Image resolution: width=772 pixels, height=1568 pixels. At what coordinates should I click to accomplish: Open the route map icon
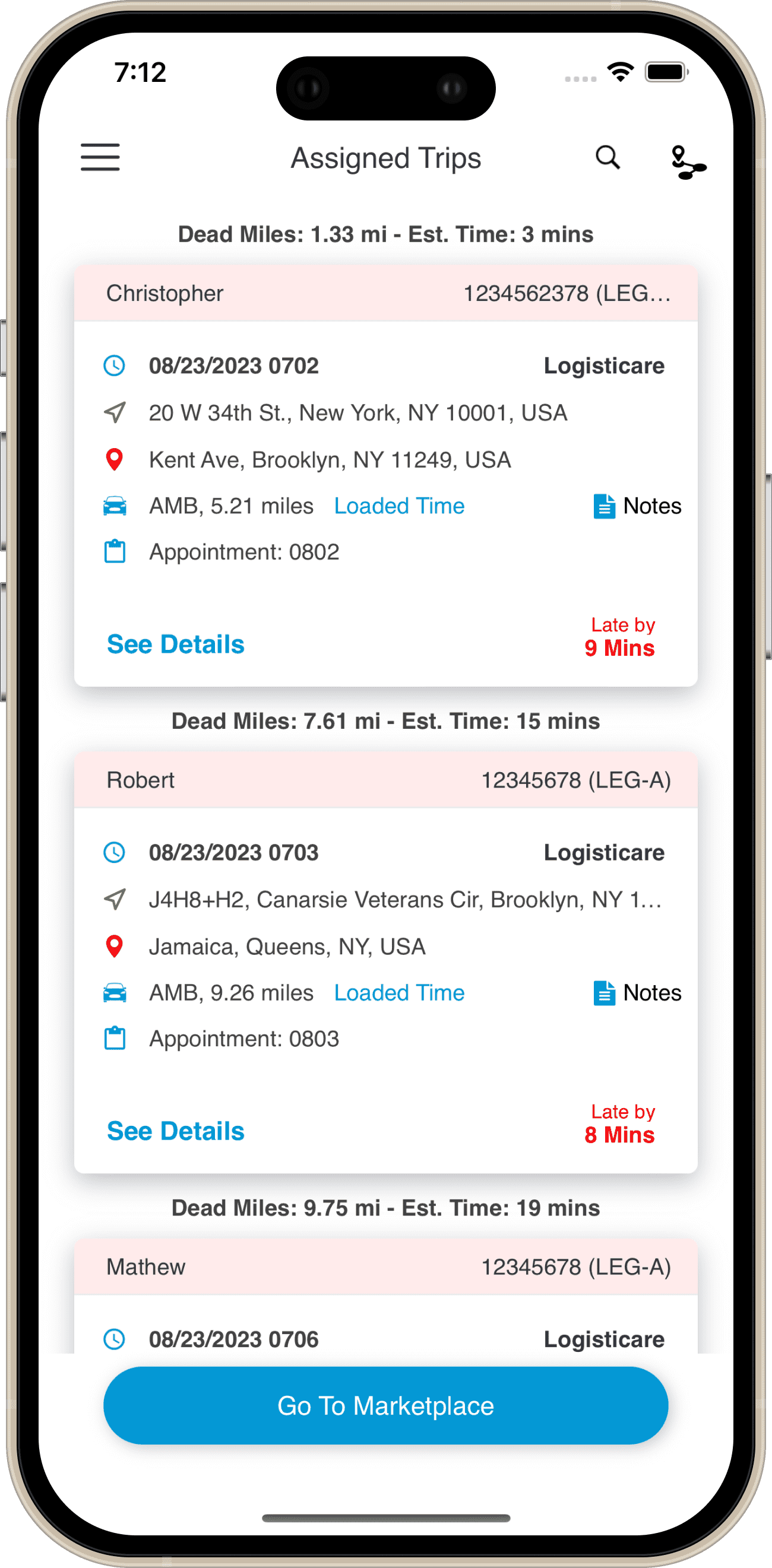click(x=688, y=163)
